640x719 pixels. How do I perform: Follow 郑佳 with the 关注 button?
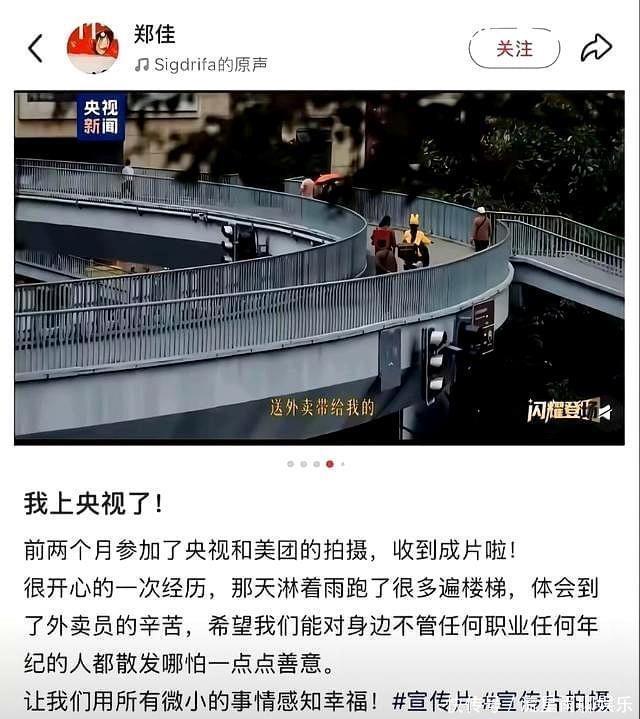click(x=514, y=48)
